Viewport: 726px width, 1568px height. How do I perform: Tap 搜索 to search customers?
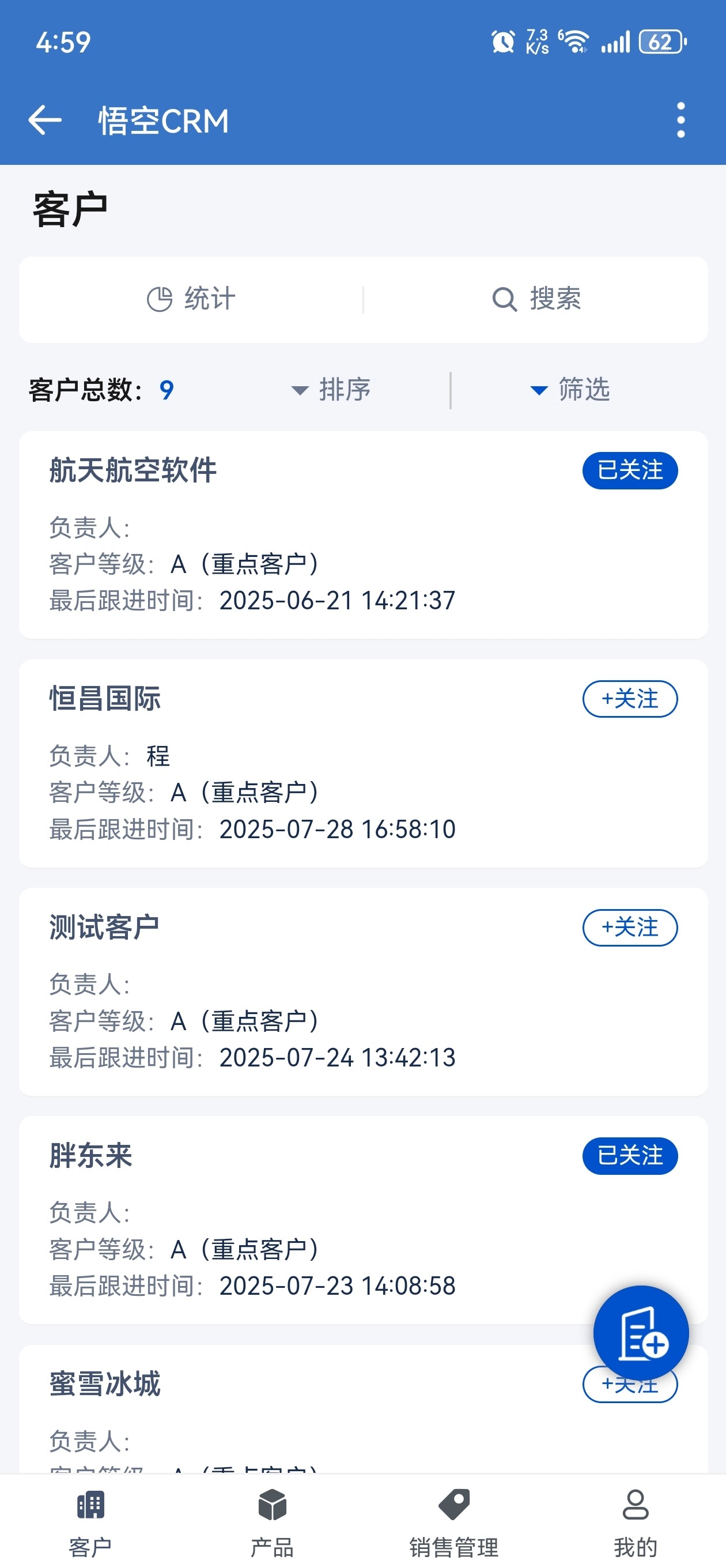coord(536,299)
